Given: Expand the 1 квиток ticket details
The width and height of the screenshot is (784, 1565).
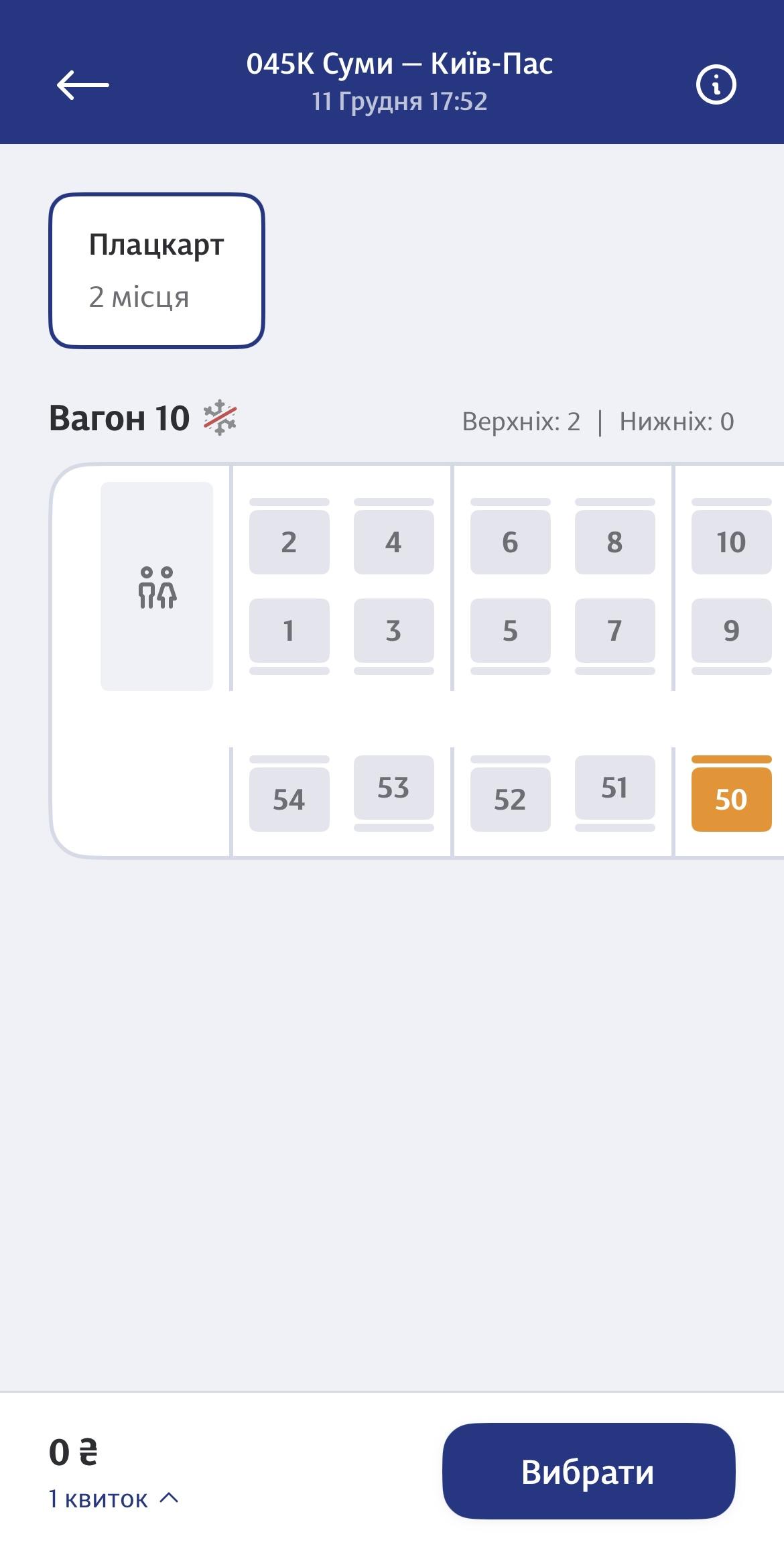Looking at the screenshot, I should [x=113, y=1499].
